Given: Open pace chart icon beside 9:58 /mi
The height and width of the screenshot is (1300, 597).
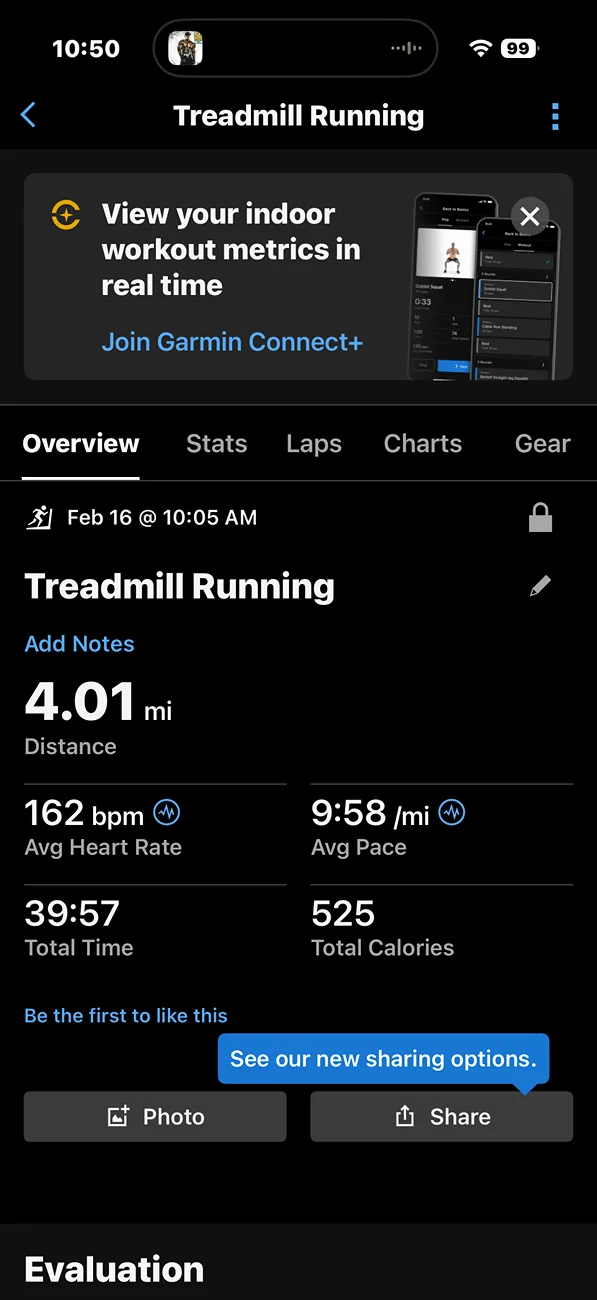Looking at the screenshot, I should point(452,812).
